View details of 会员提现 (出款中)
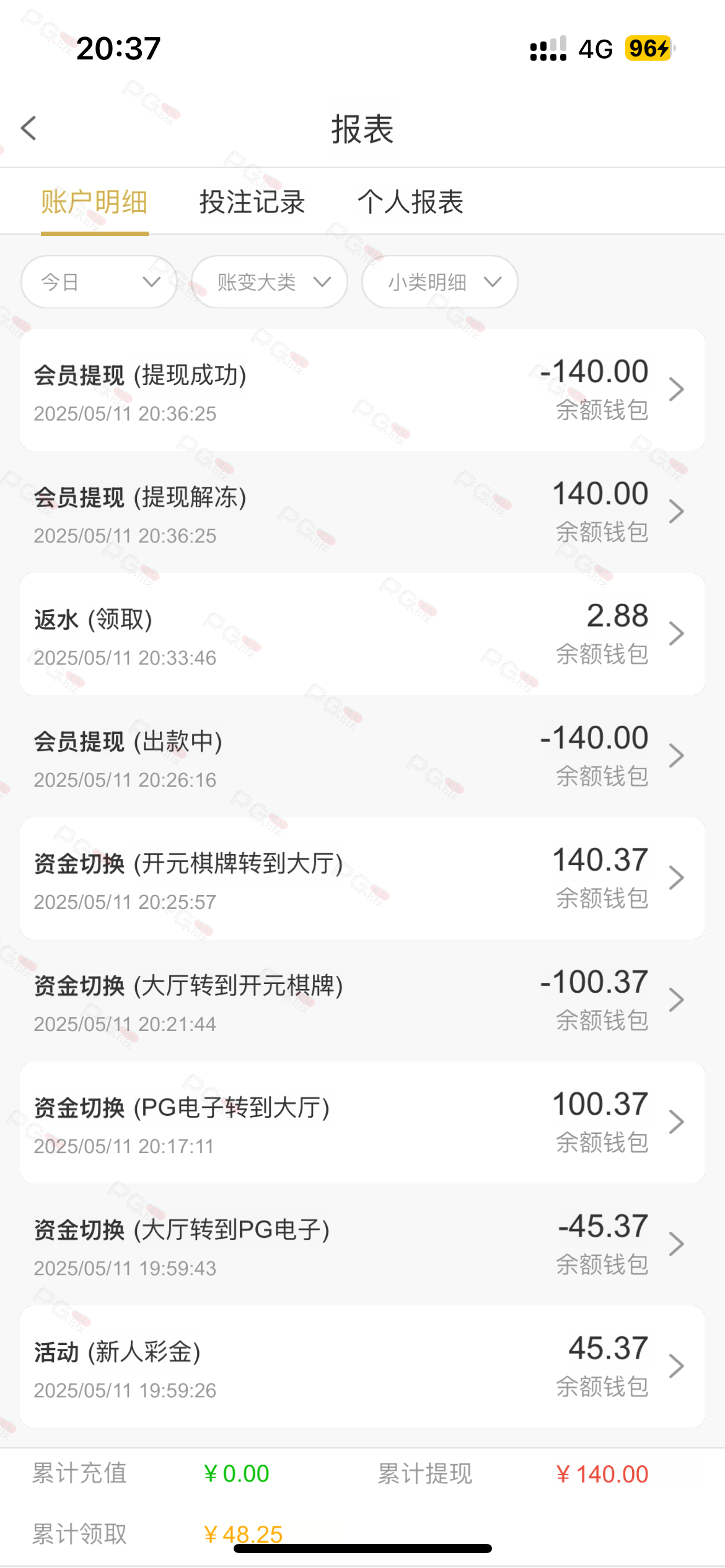Screen dimensions: 725x1568 [362, 756]
